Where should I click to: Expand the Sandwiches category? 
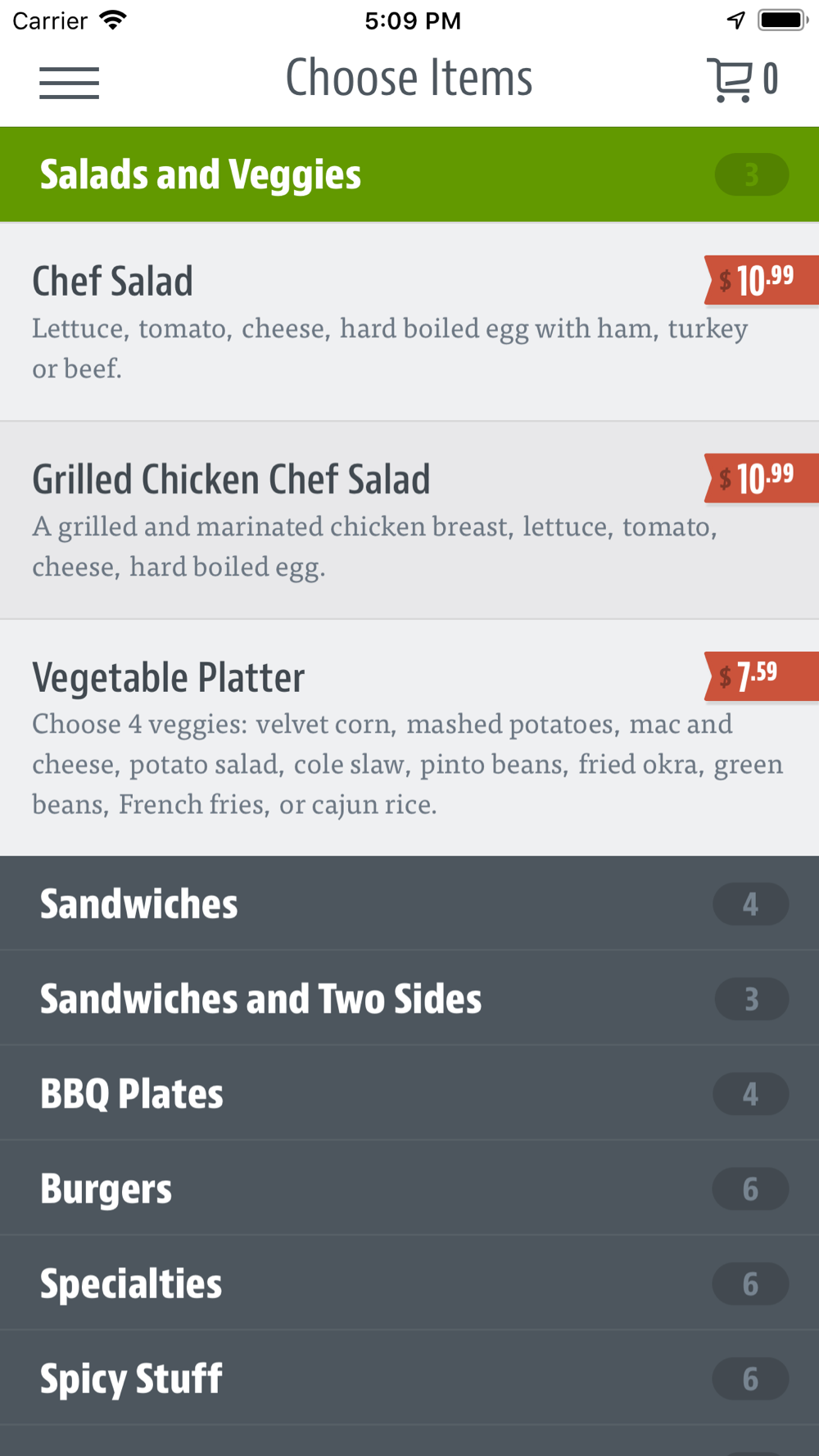coord(409,903)
